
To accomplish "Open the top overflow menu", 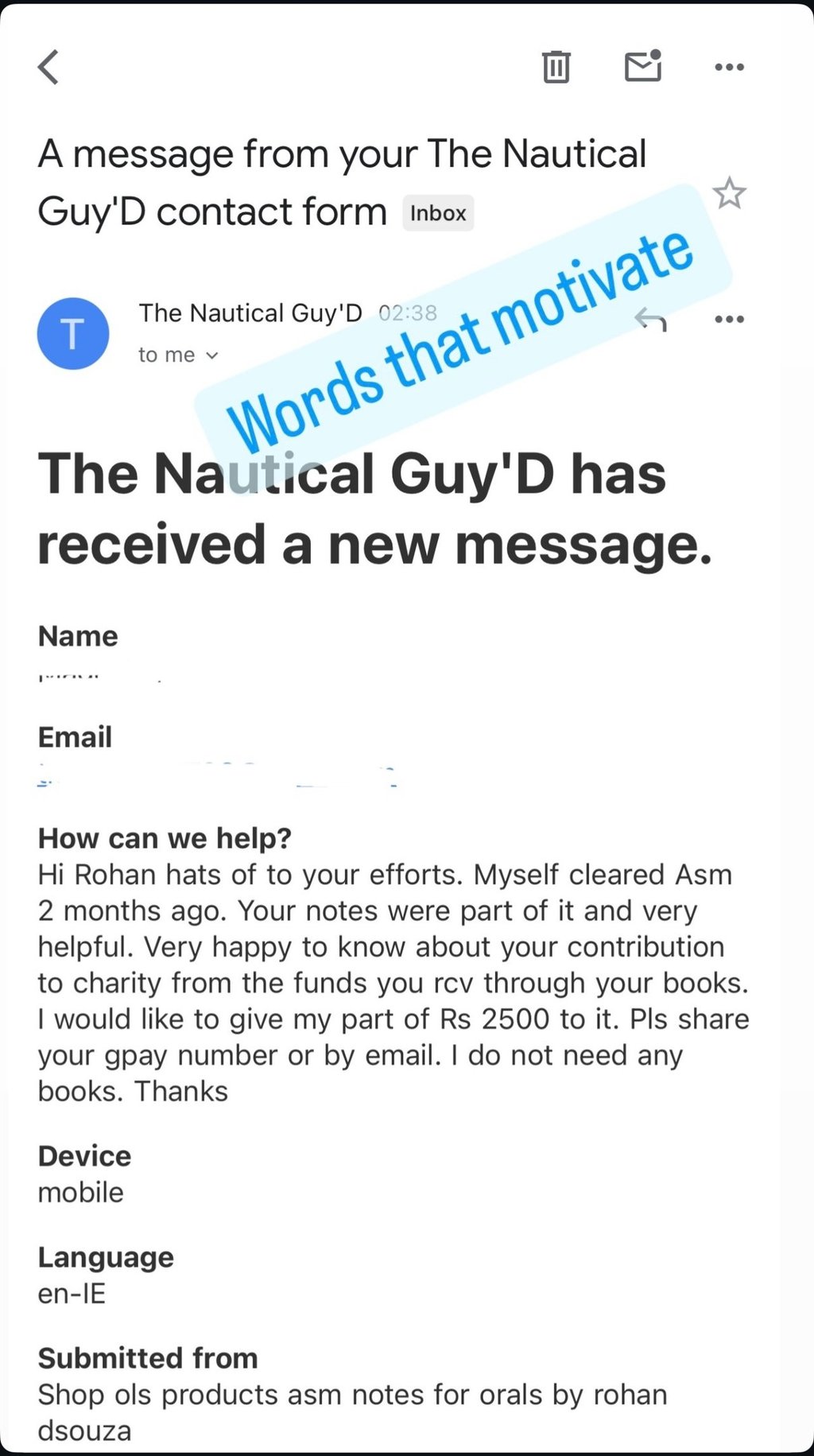I will [x=729, y=67].
